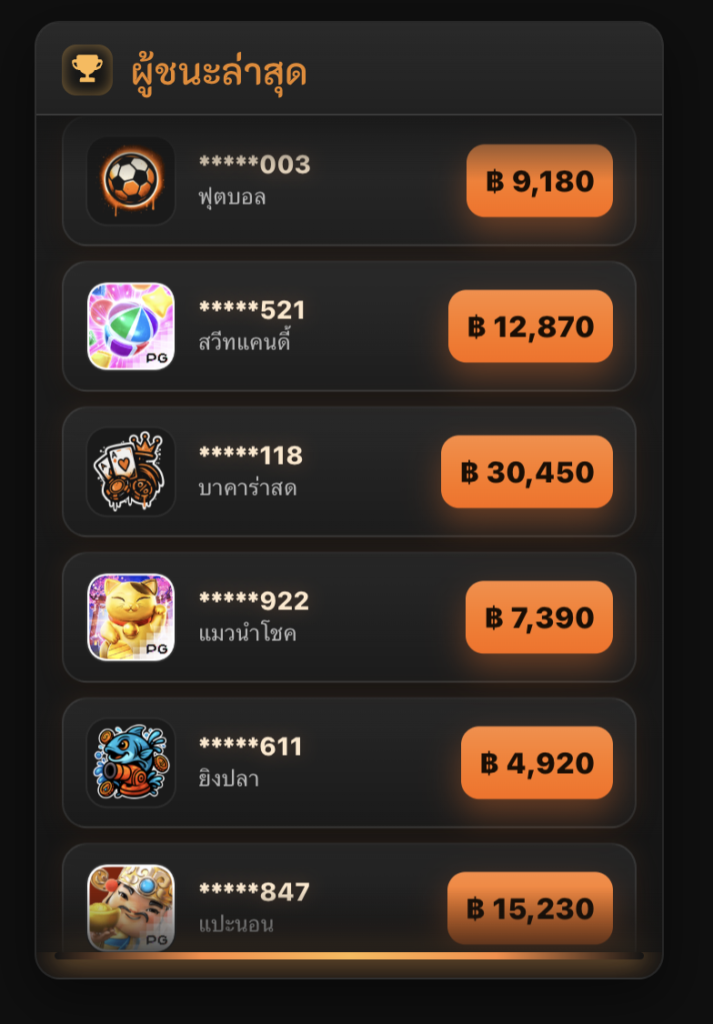Tap the ยิงปลา winner entry

pos(348,762)
